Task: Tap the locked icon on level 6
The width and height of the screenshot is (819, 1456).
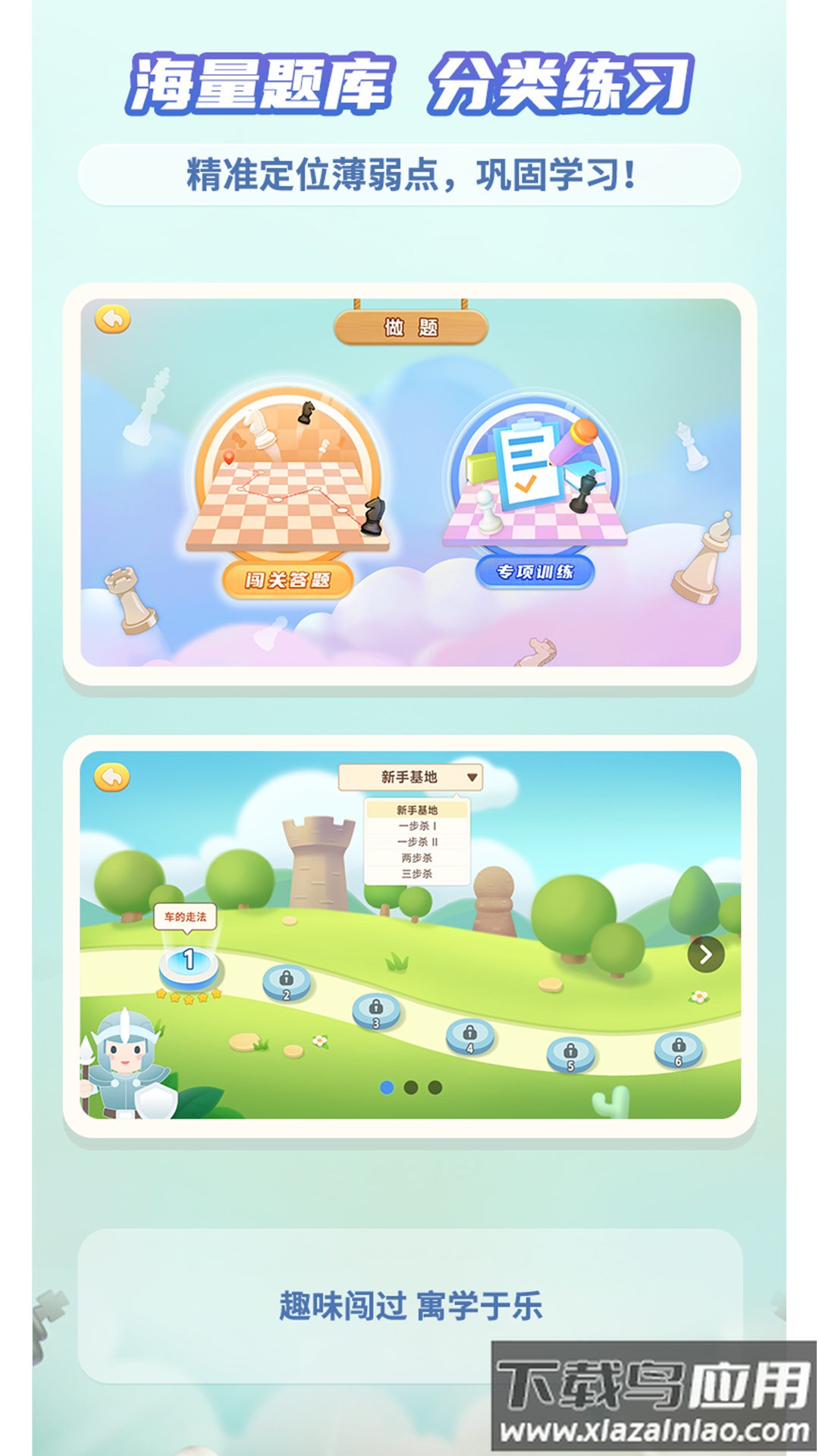Action: pos(677,1046)
